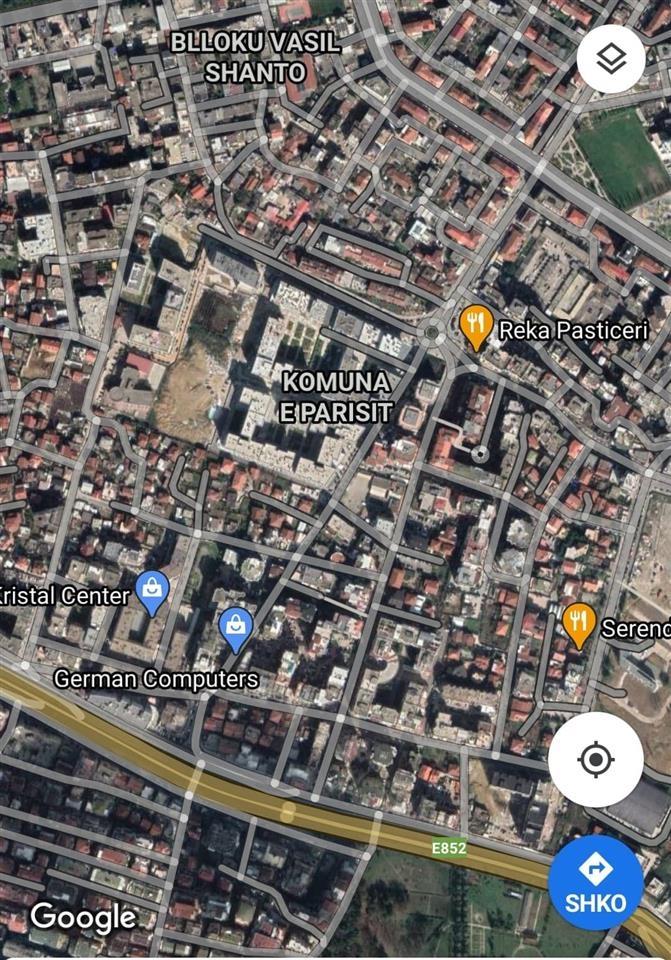Select the Kristal Center shopping pin

tap(152, 590)
